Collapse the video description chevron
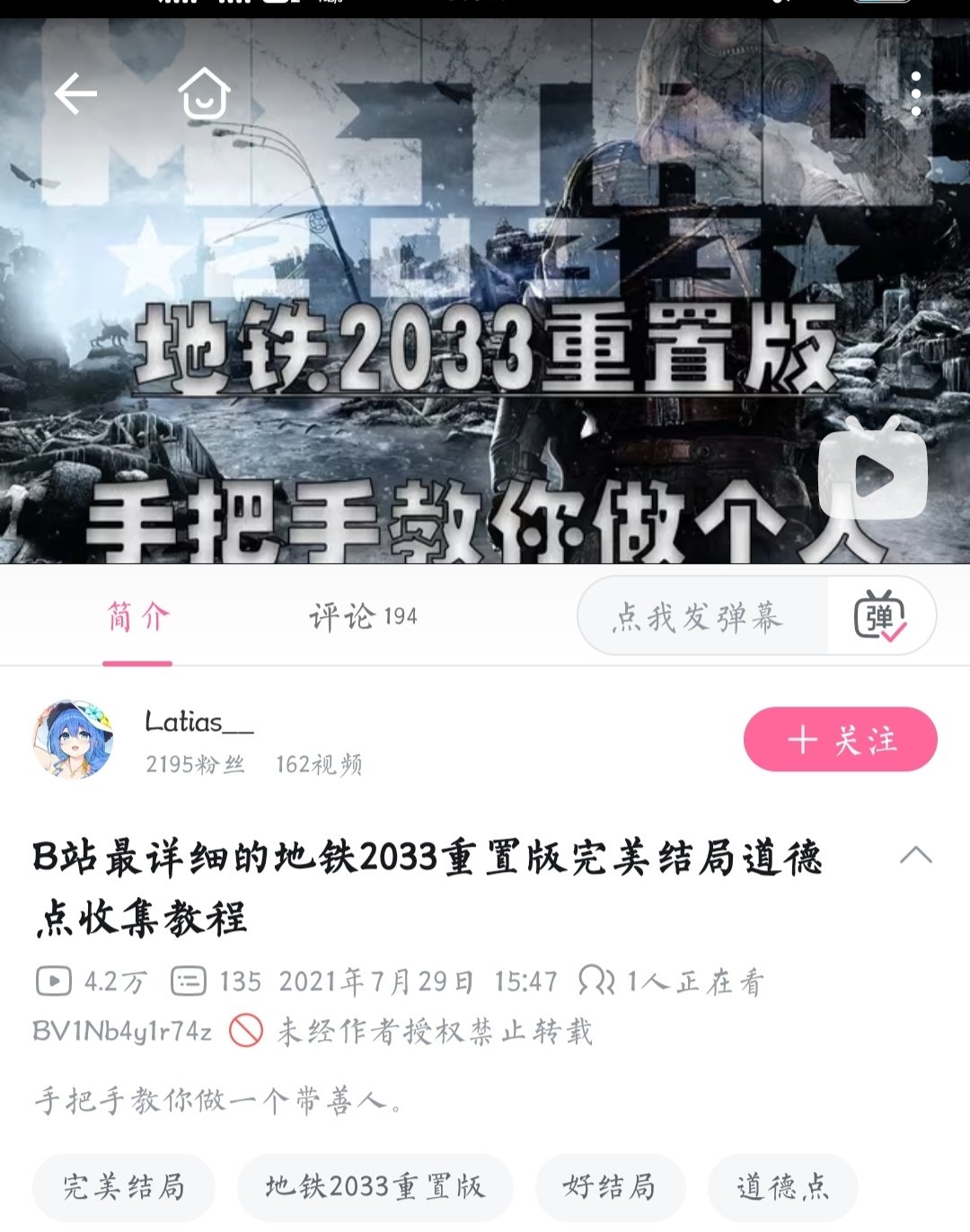Screen dimensions: 970x1232 click(x=916, y=855)
